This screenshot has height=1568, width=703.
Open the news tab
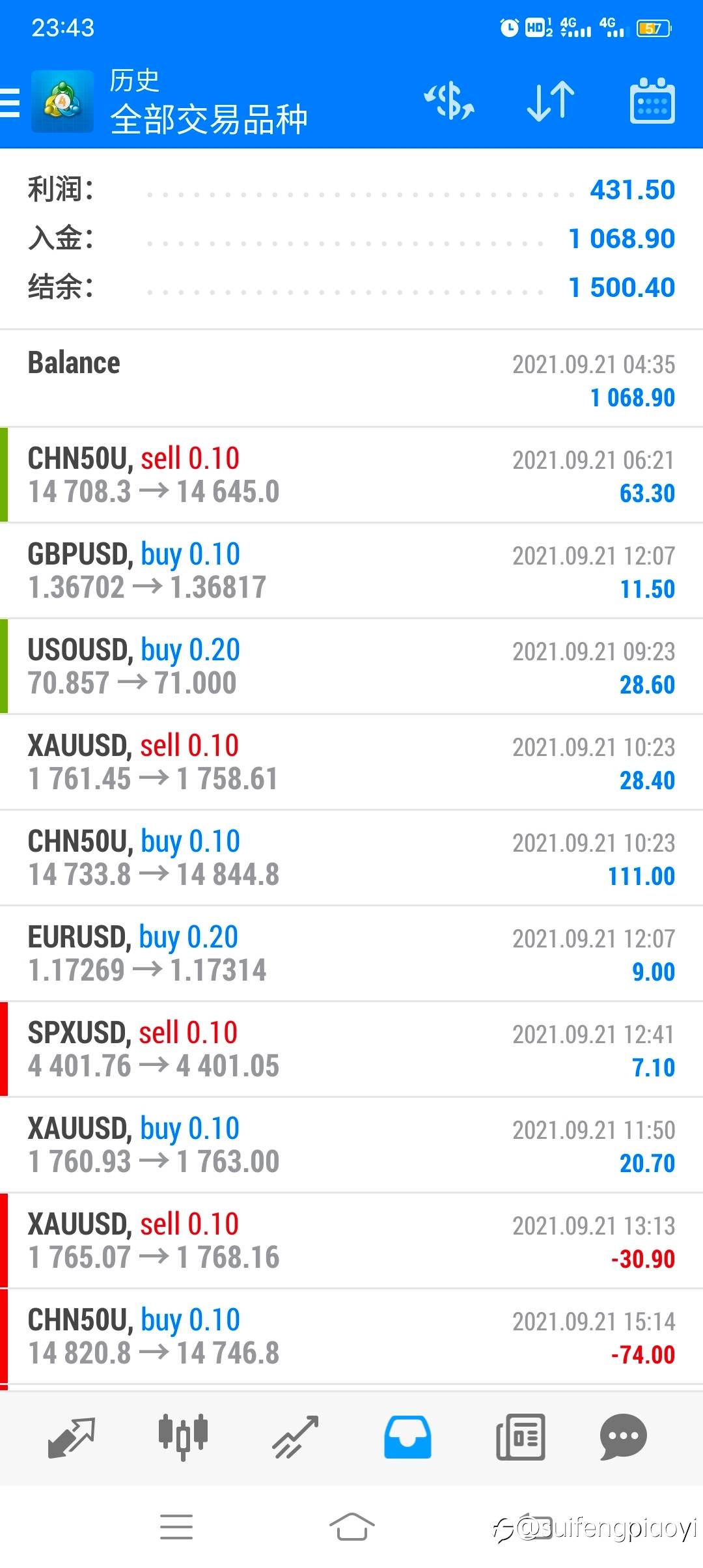[520, 1437]
